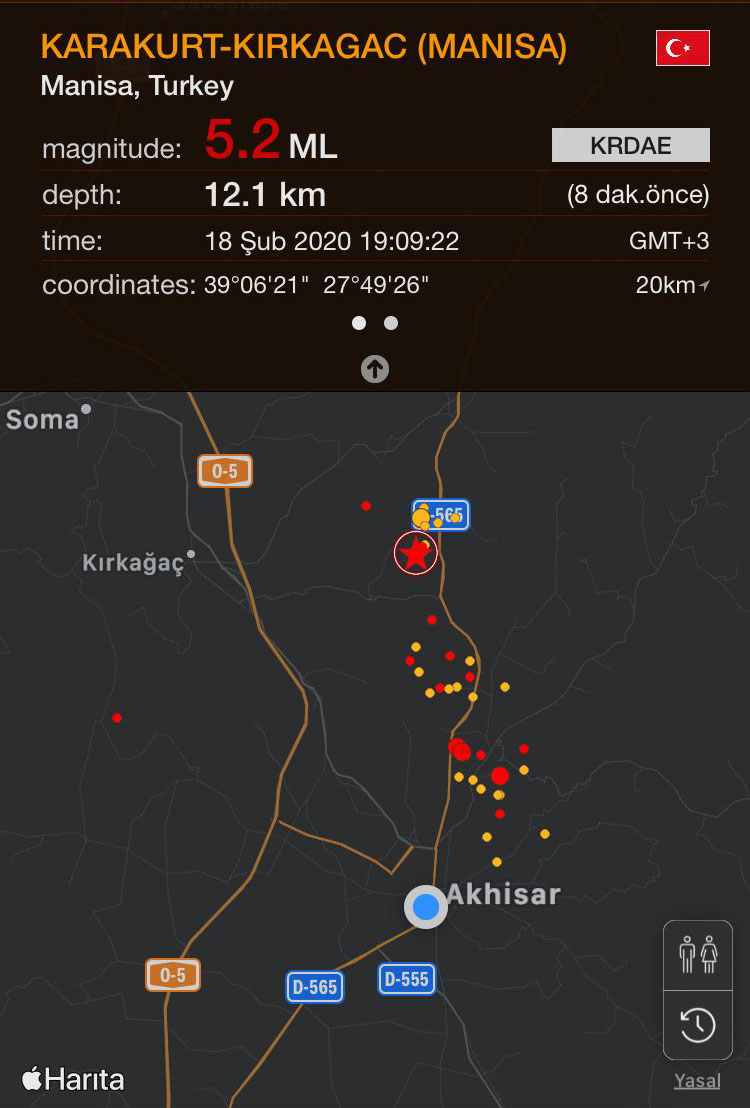Open the Yasal legal link
Image resolution: width=750 pixels, height=1108 pixels.
696,1080
